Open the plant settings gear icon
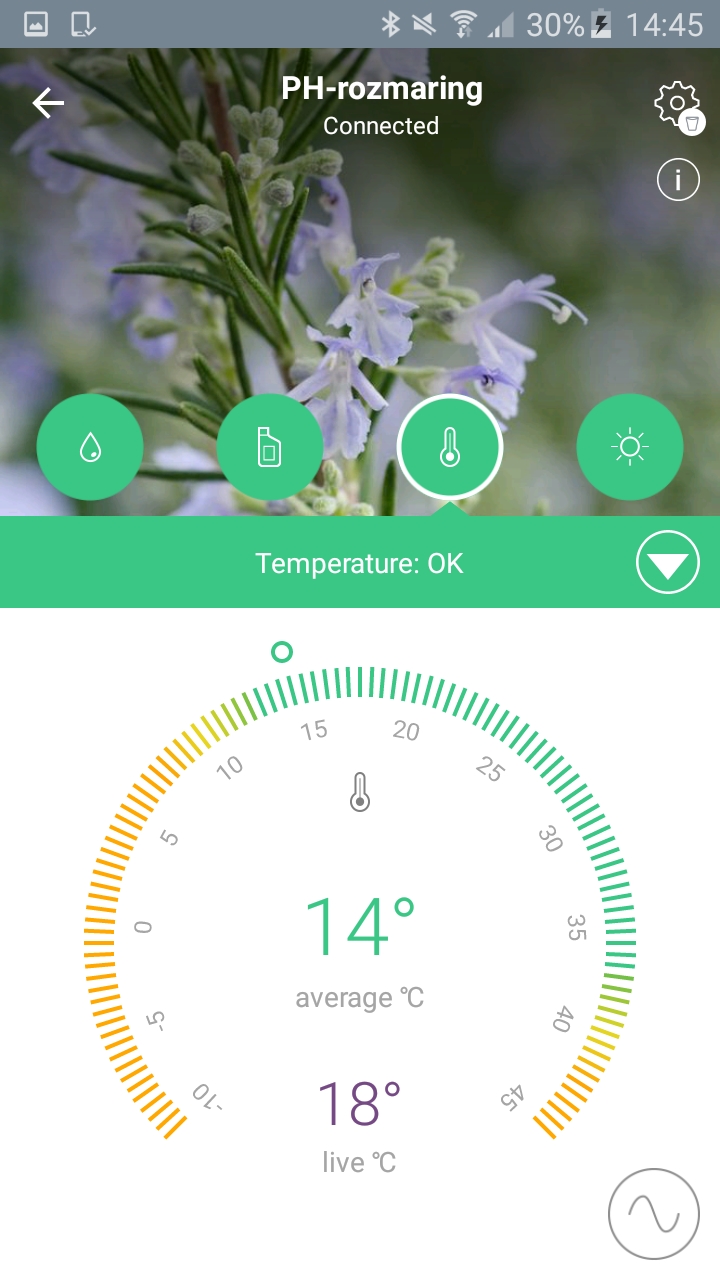 [679, 105]
